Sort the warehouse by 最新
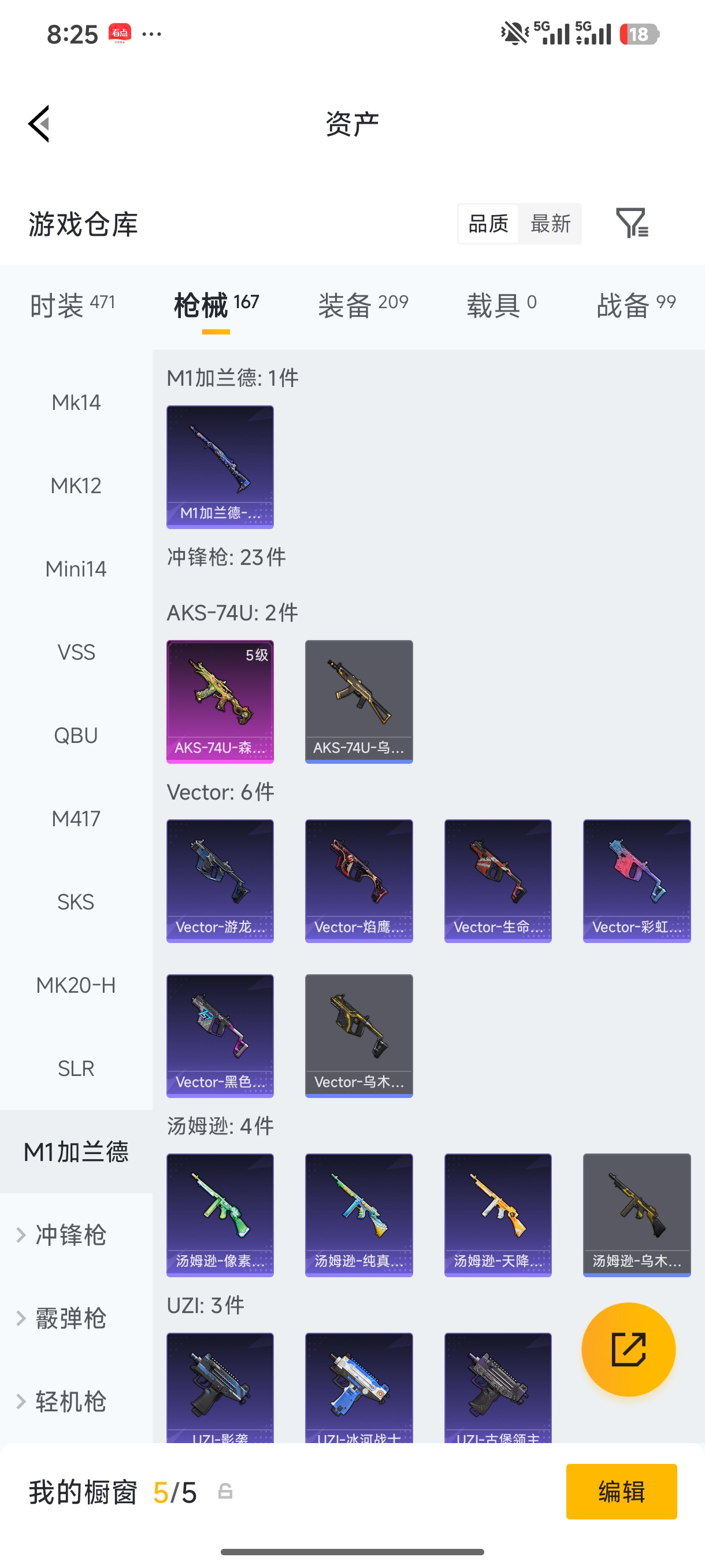Image resolution: width=705 pixels, height=1568 pixels. point(550,223)
